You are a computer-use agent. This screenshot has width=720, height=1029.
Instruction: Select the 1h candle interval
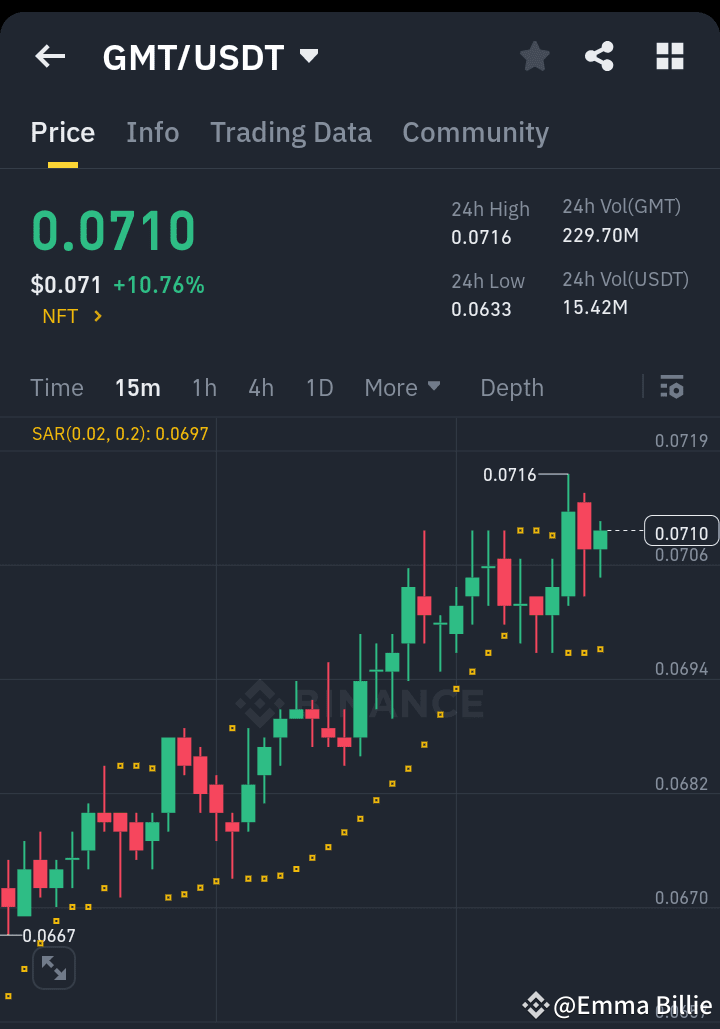tap(204, 388)
